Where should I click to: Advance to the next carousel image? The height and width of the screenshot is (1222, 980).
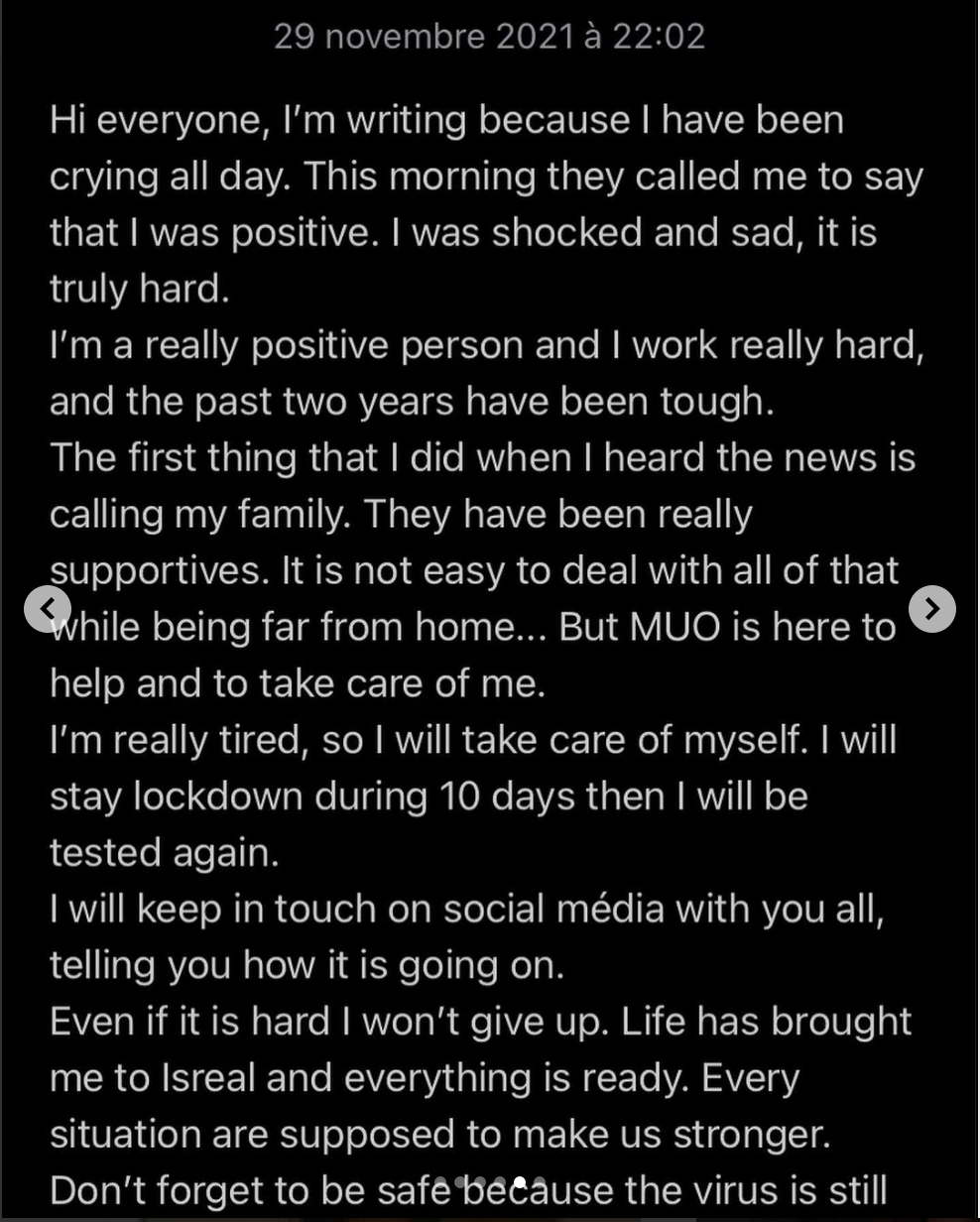(x=931, y=609)
